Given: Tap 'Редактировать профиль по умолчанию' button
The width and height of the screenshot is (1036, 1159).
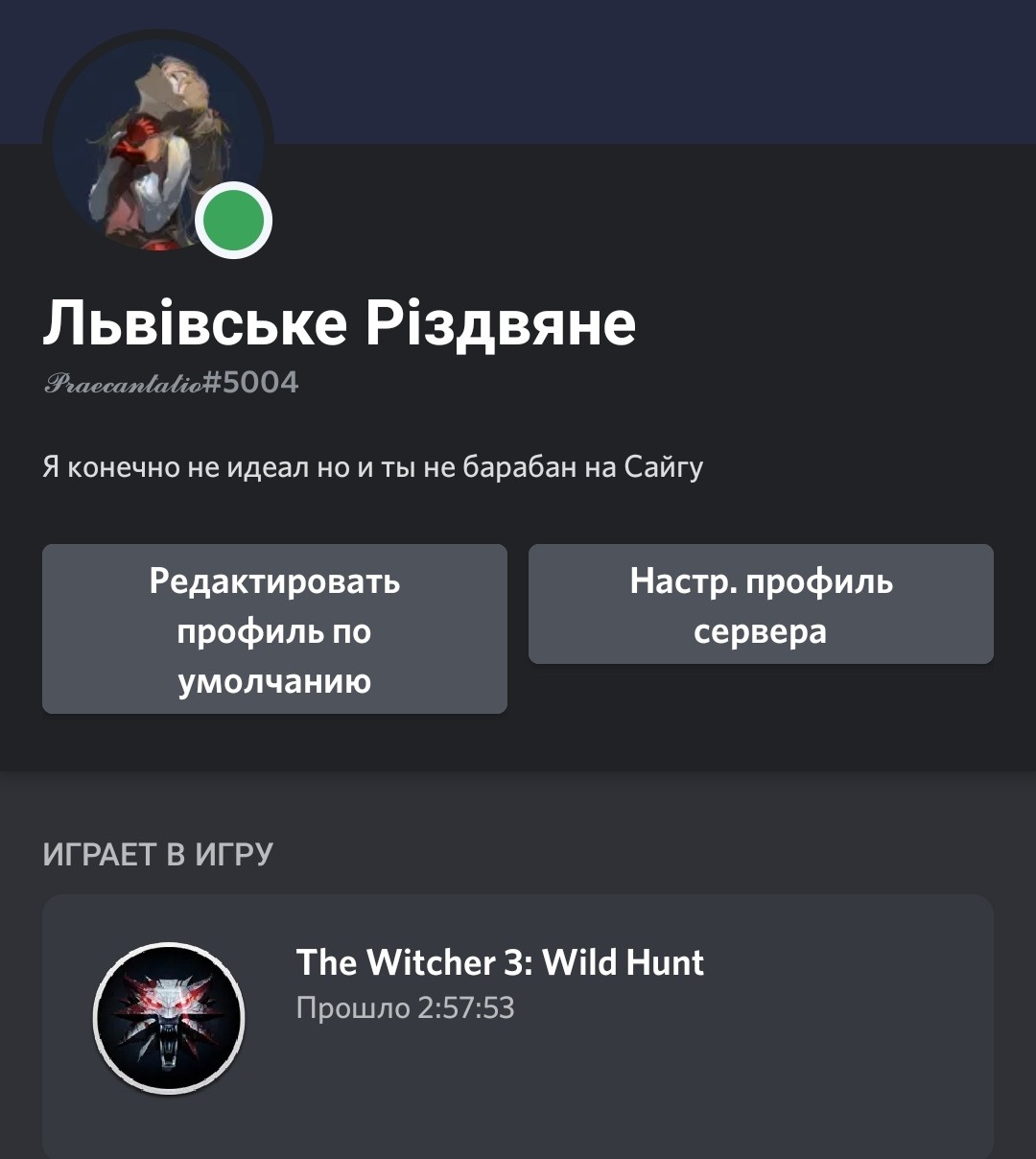Looking at the screenshot, I should [x=274, y=629].
